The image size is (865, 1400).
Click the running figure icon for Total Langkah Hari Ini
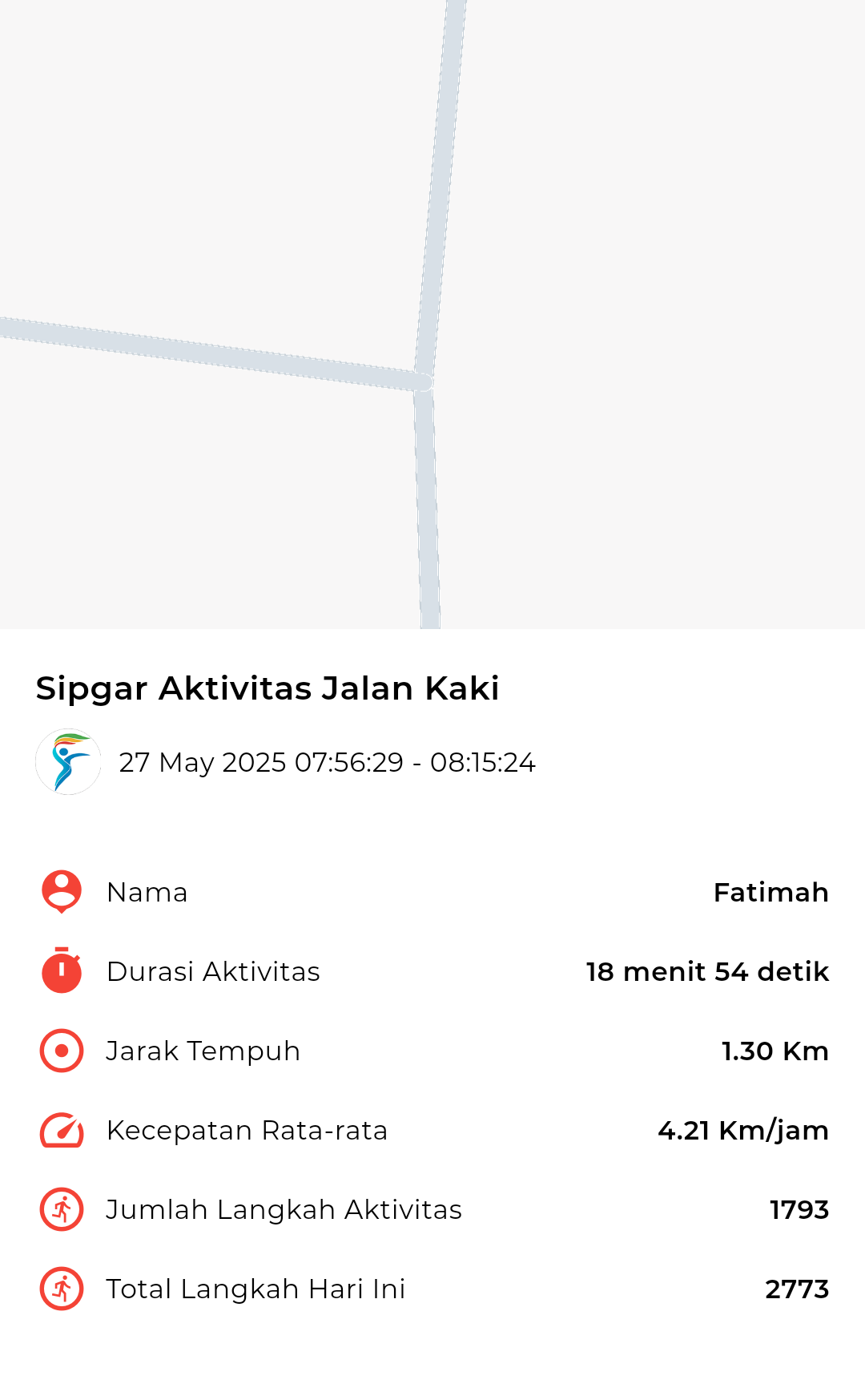[x=60, y=1289]
